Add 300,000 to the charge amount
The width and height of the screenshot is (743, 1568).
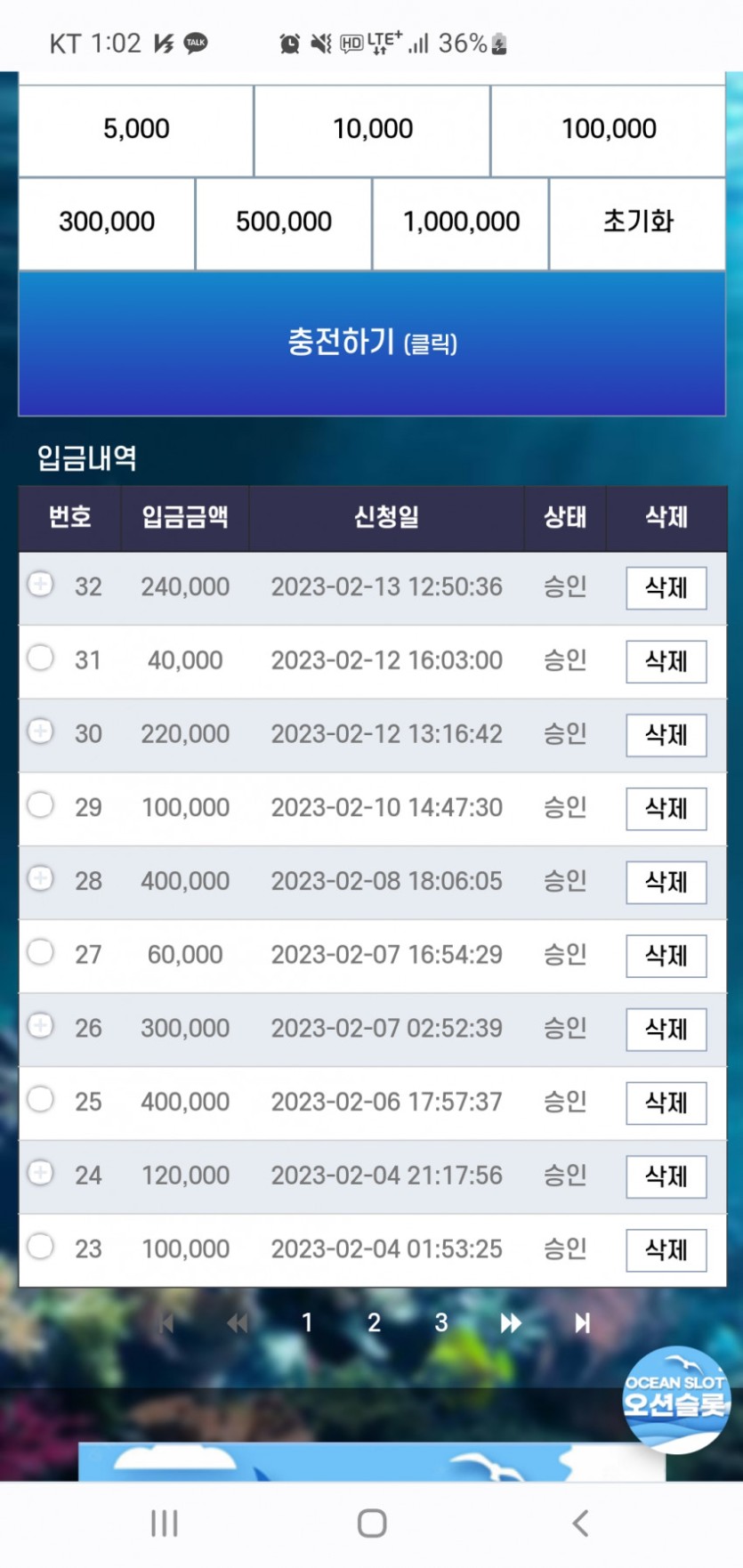click(107, 222)
